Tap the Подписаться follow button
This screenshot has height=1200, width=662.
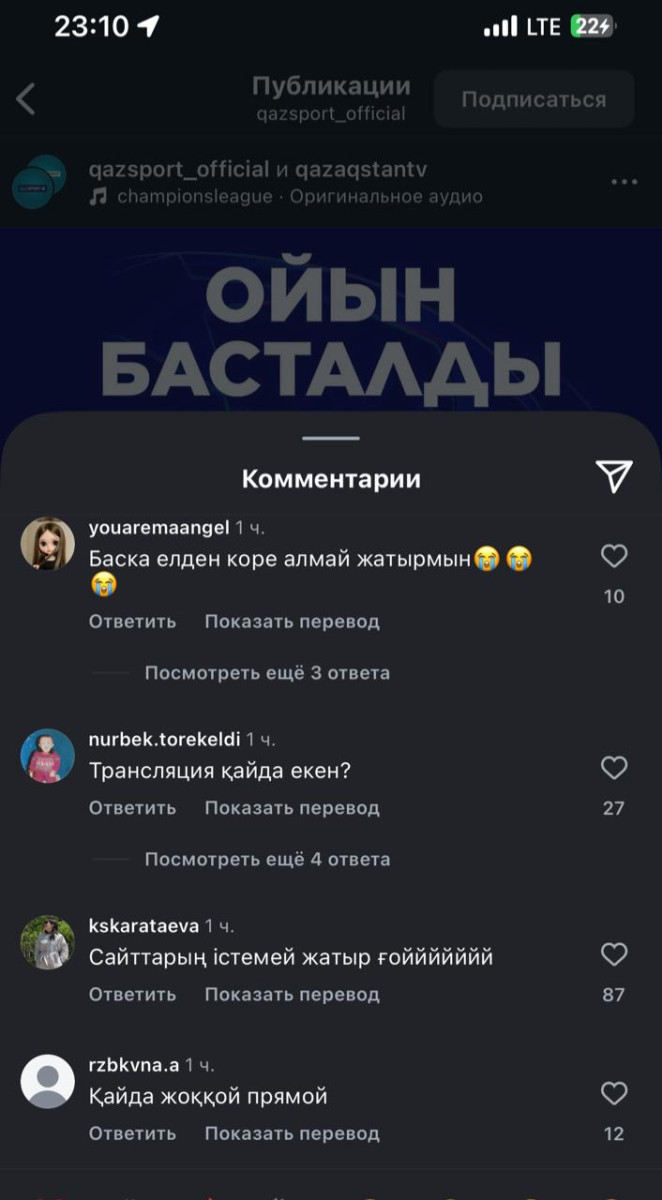click(x=533, y=99)
